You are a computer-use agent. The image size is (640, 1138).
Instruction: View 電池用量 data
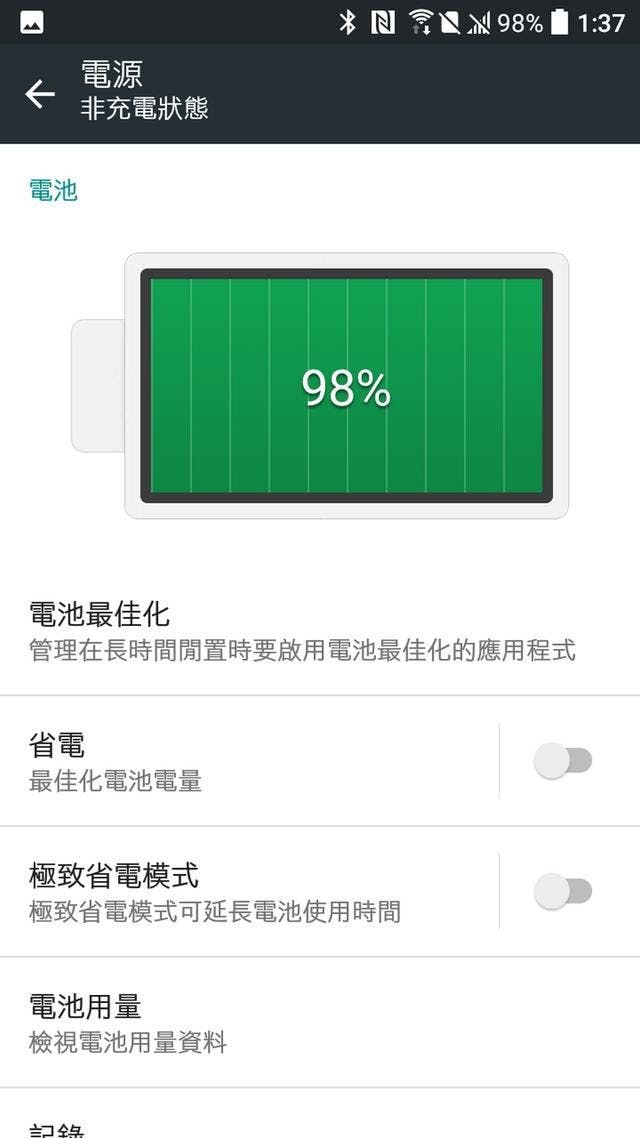pyautogui.click(x=300, y=1023)
